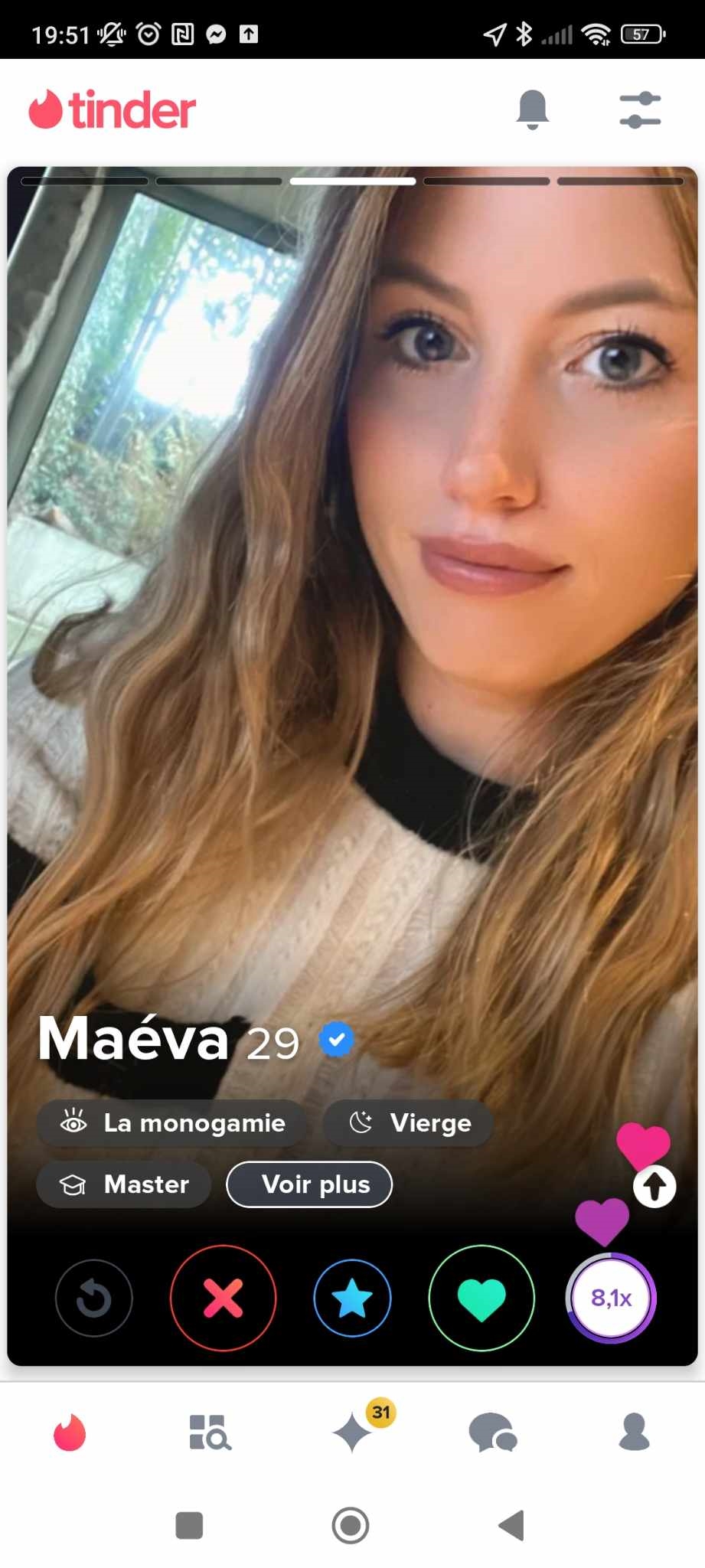Image resolution: width=705 pixels, height=1568 pixels.
Task: Like Maéva with the green heart
Action: pos(481,1298)
